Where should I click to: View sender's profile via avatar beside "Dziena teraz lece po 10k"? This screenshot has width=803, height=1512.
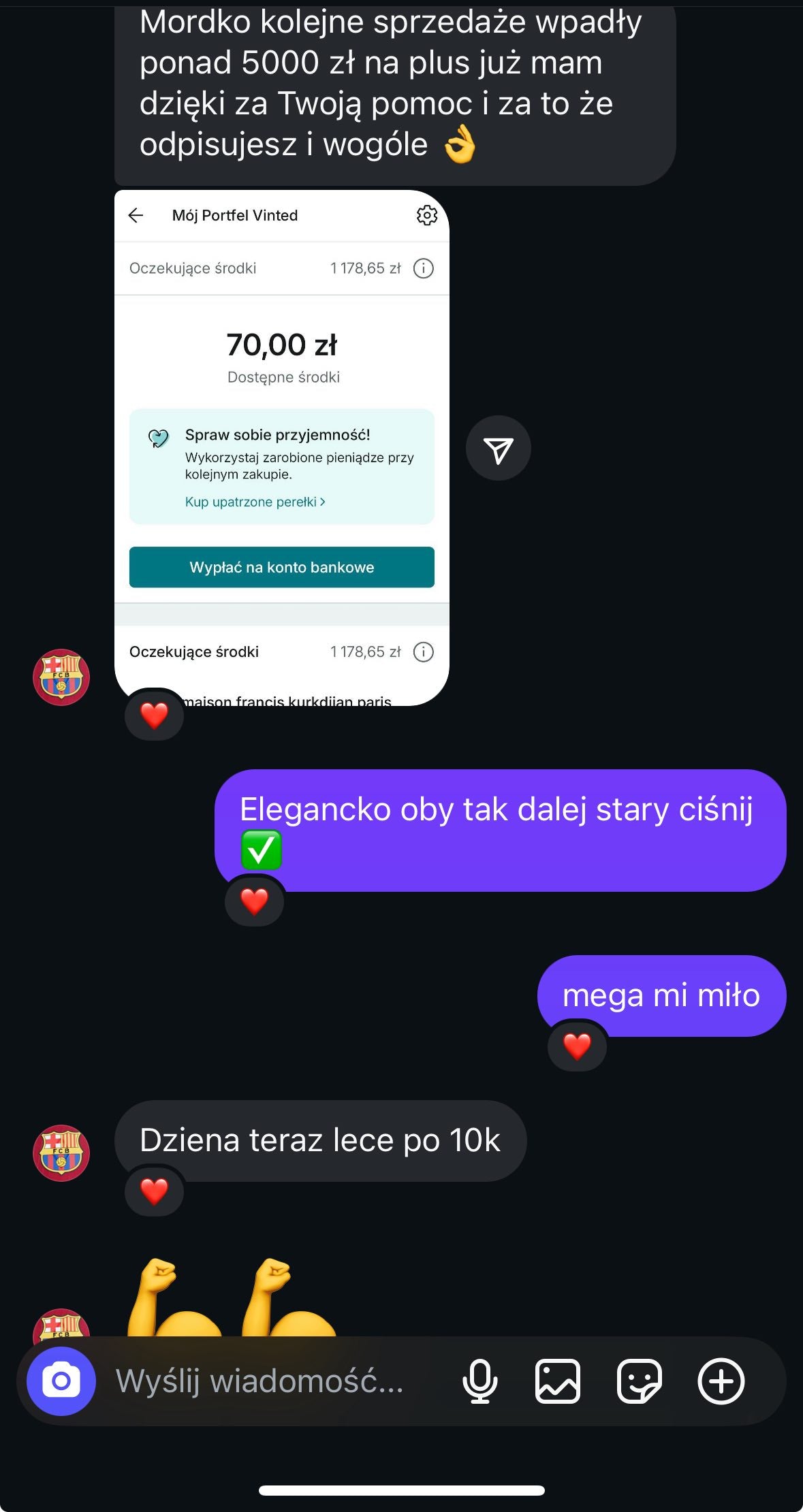click(61, 1153)
